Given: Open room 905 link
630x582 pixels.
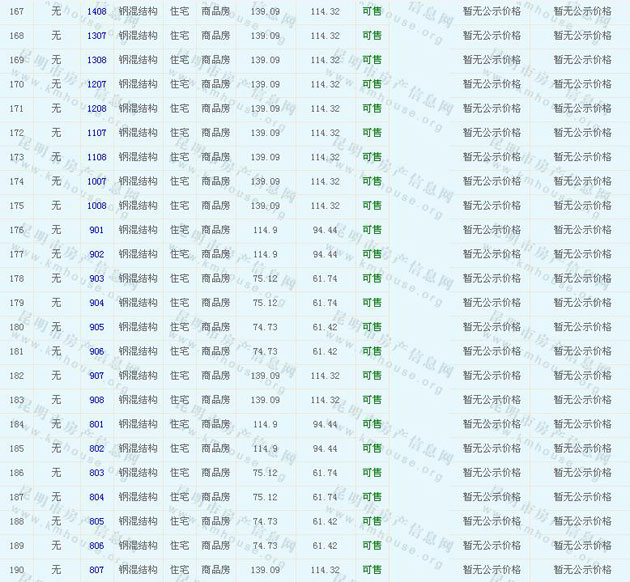Looking at the screenshot, I should 97,327.
